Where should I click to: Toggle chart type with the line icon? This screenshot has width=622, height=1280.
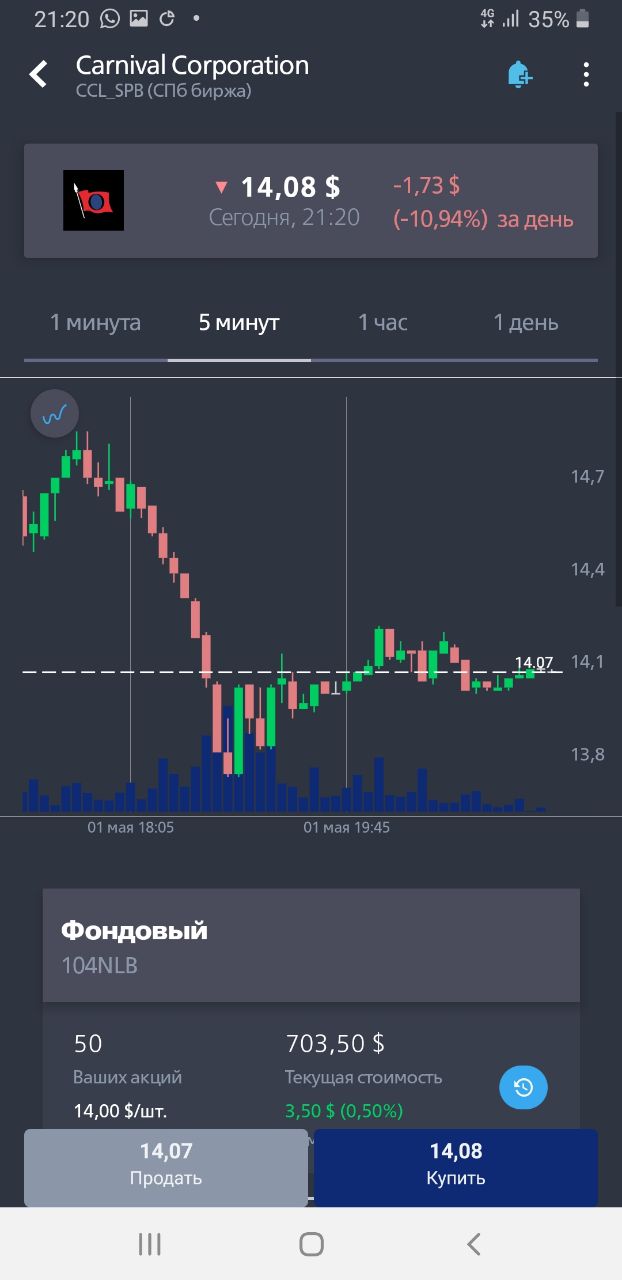click(x=54, y=413)
